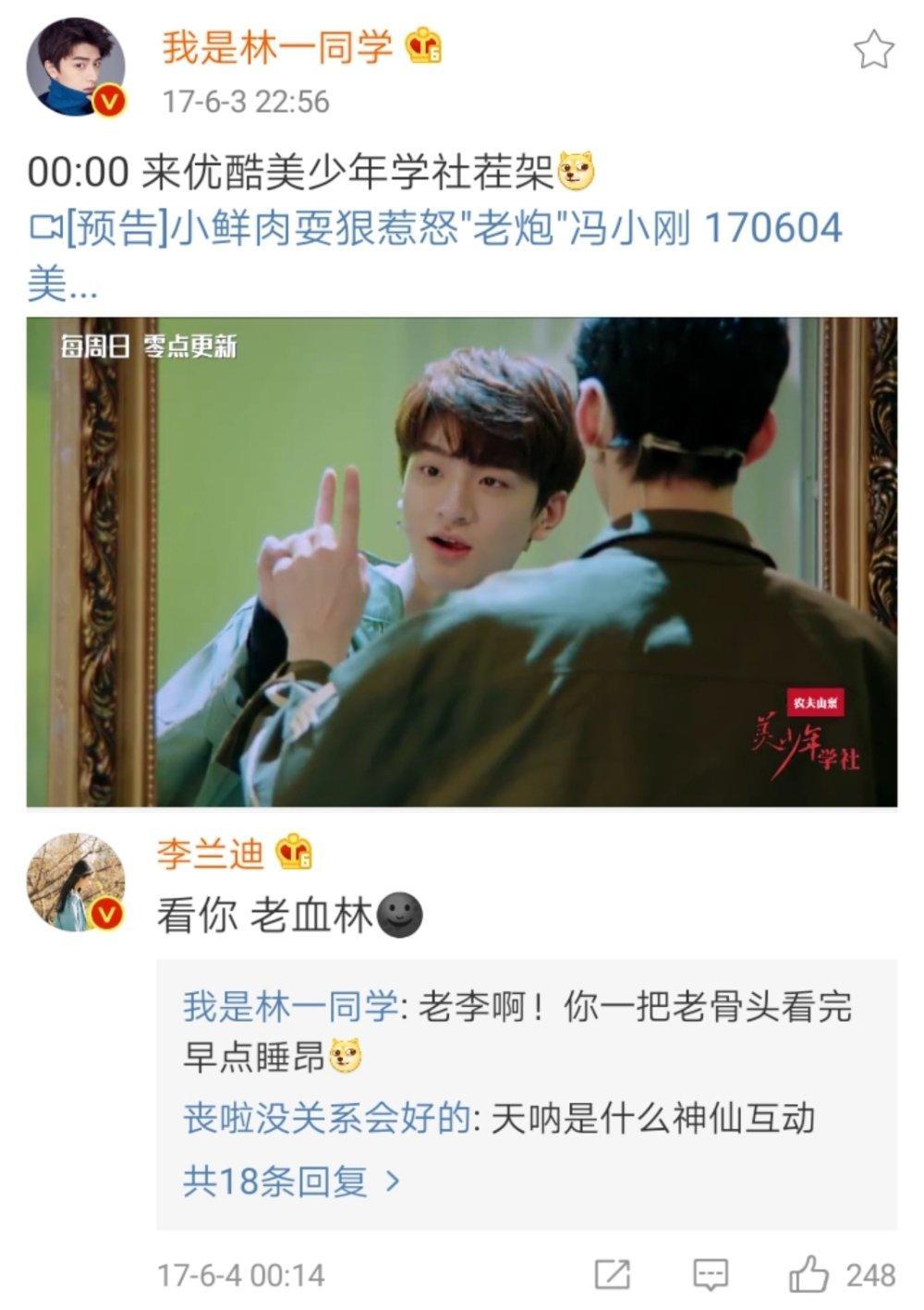924x1310 pixels.
Task: Open the [预告]小鲜肉要狠惹怒"老炮"冯小刚 video link
Action: click(x=434, y=228)
